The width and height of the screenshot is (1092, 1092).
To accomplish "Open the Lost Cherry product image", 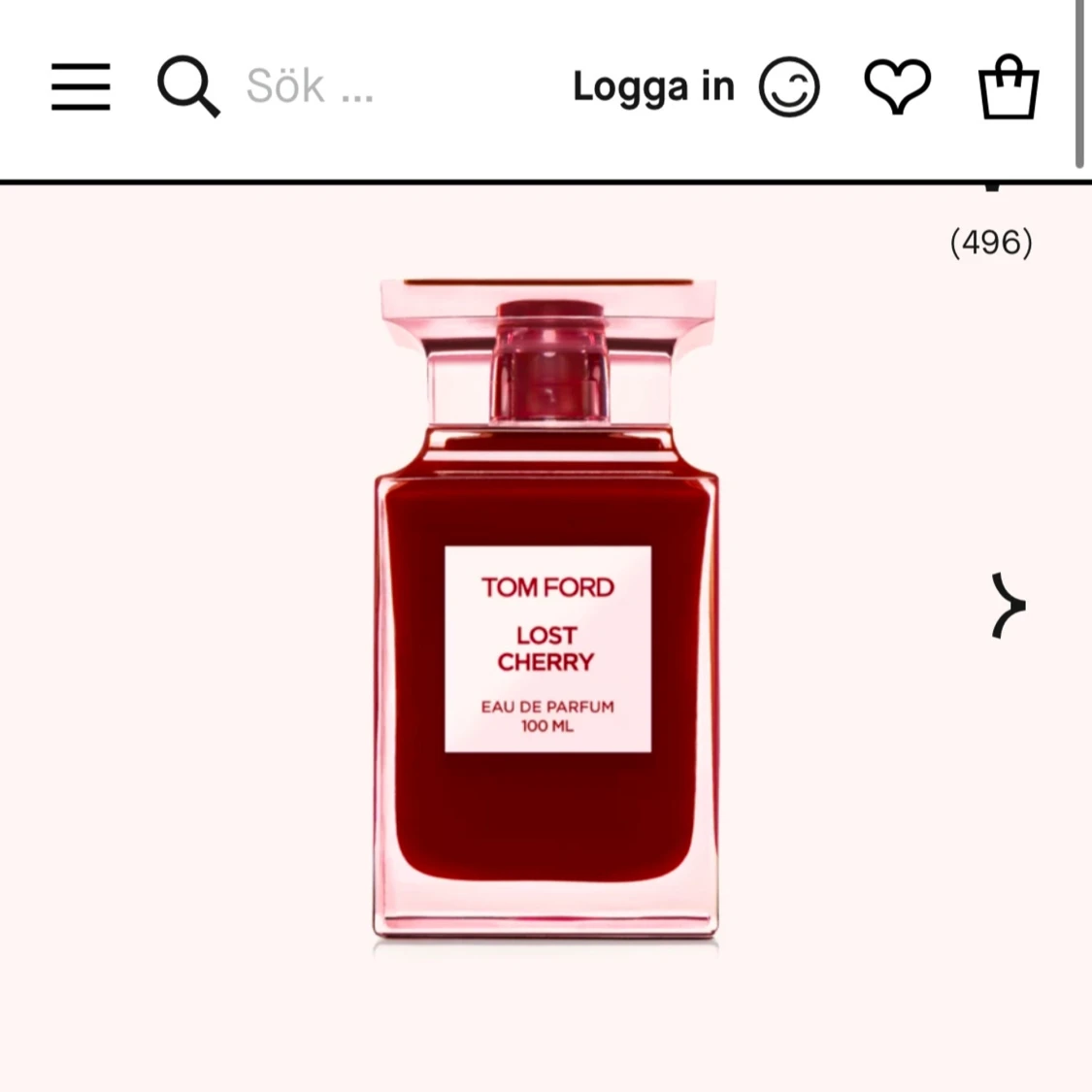I will [x=546, y=612].
